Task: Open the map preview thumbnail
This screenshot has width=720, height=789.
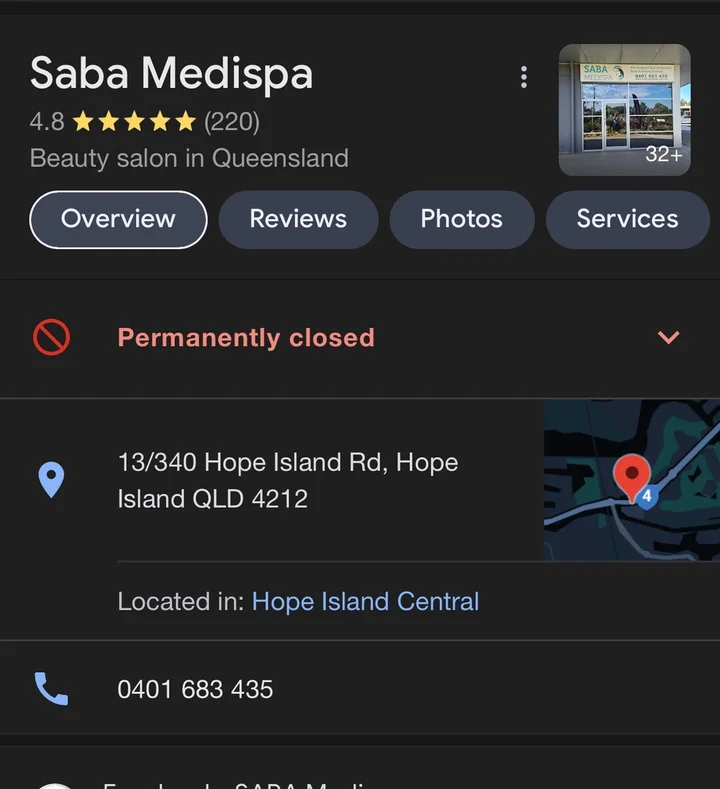Action: click(631, 480)
